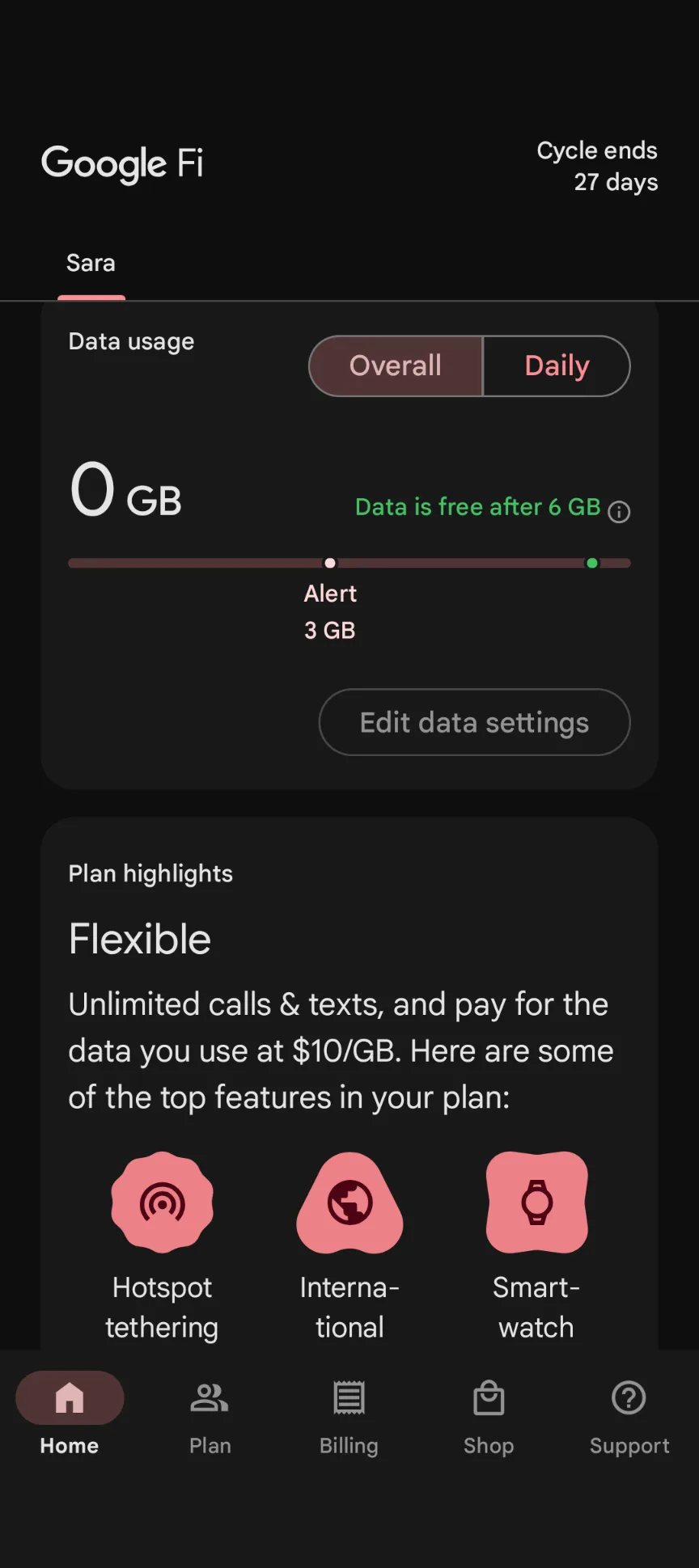Go to the Plan section

[210, 1415]
